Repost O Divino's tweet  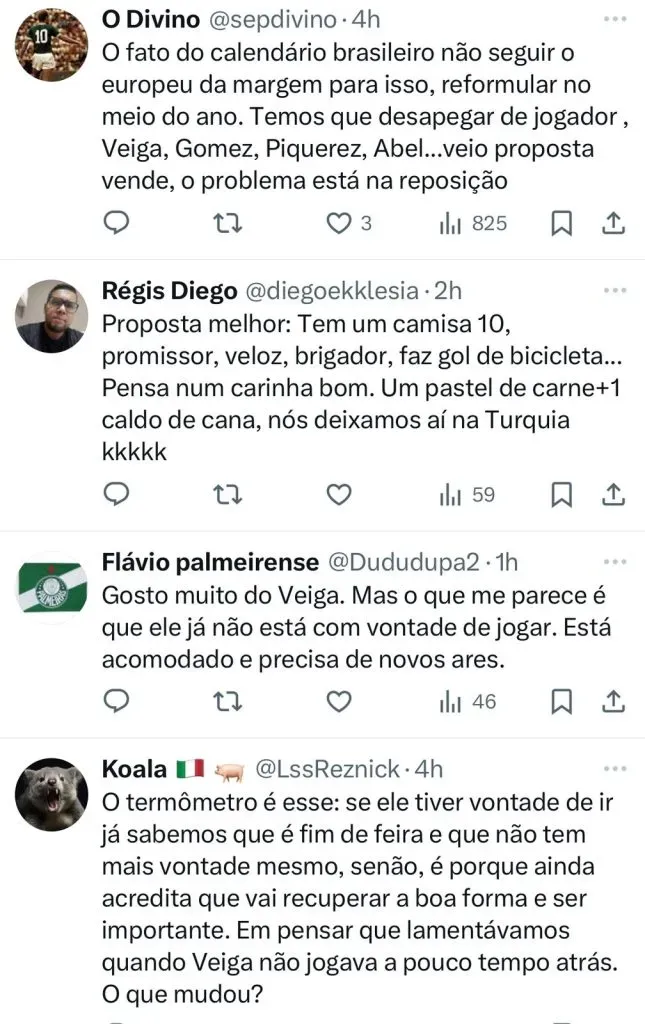[x=229, y=223]
